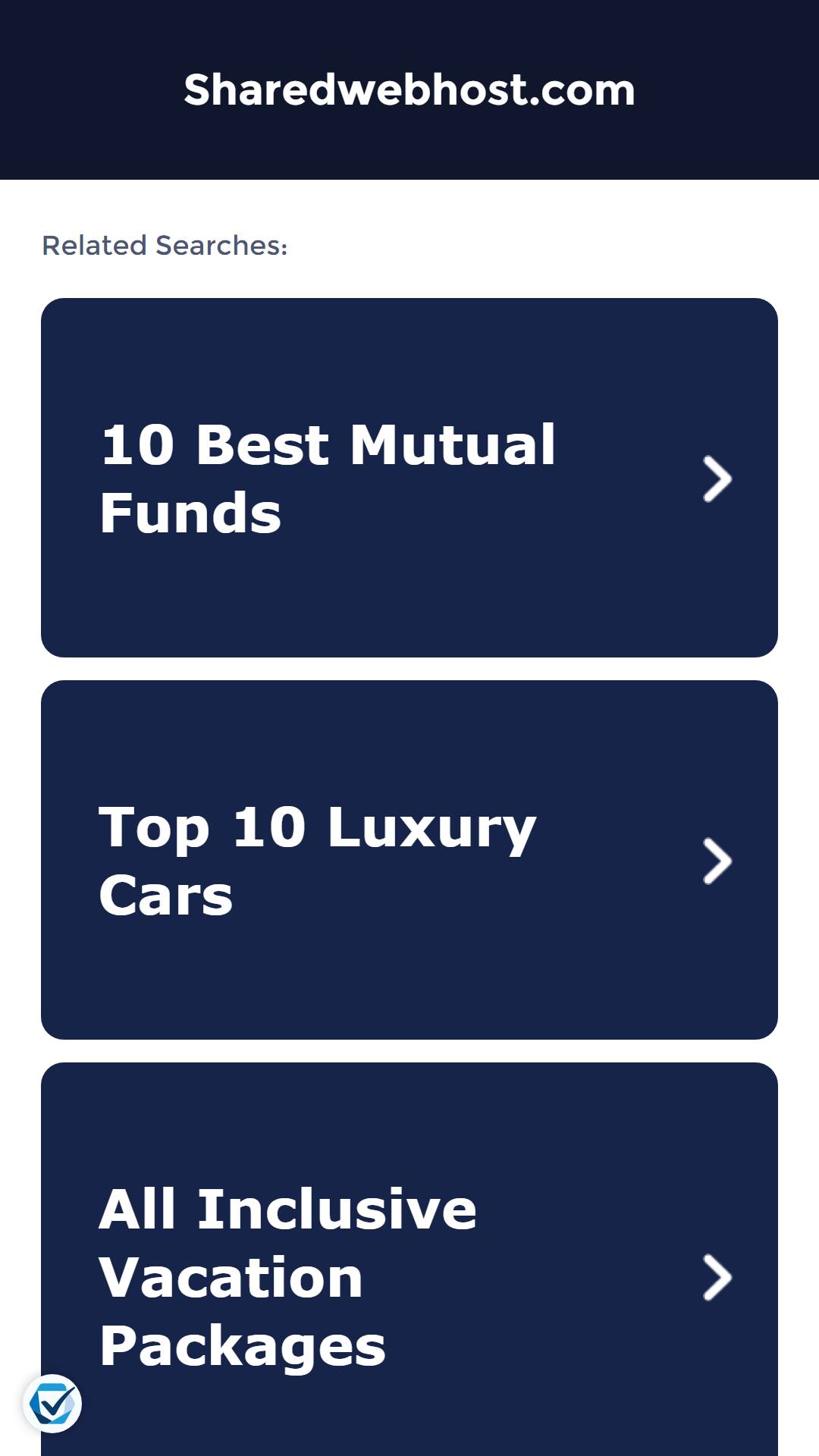Open the 10 Best Mutual Funds search
Viewport: 819px width, 1456px height.
point(409,478)
